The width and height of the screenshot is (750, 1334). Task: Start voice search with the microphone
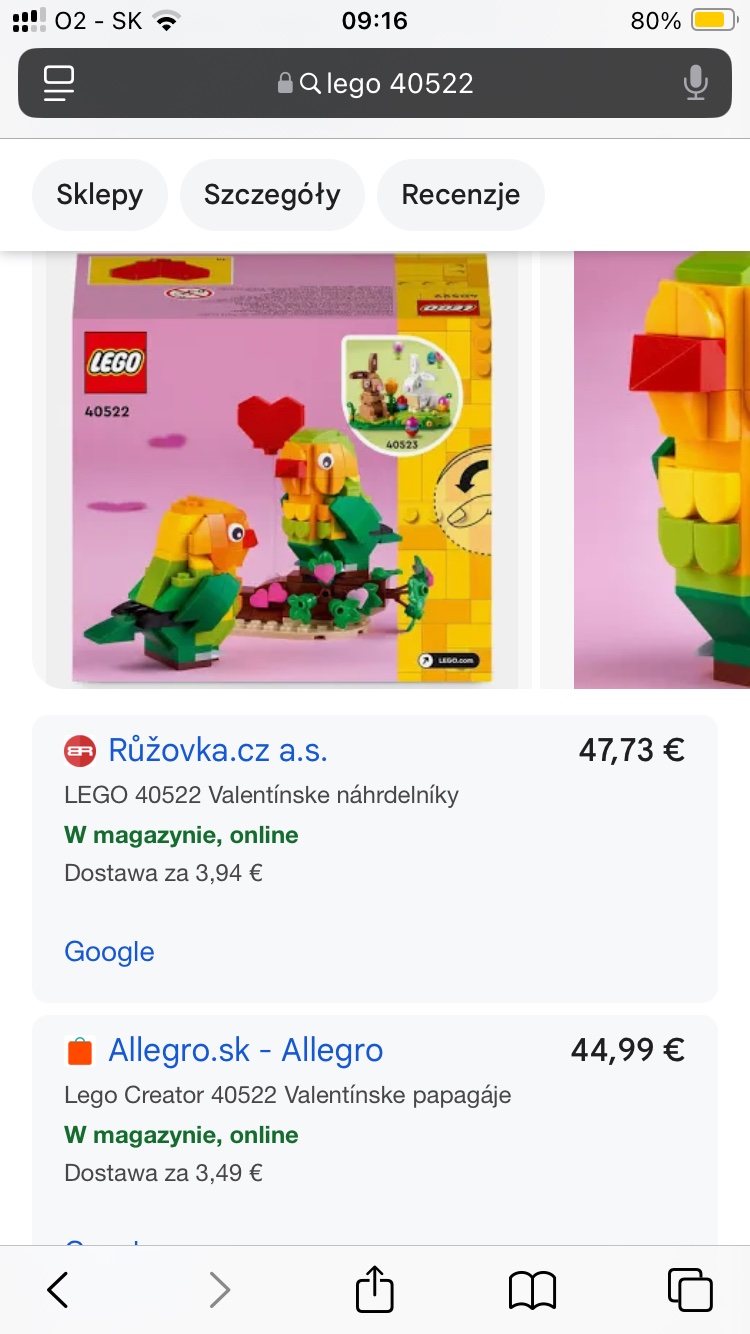click(695, 83)
